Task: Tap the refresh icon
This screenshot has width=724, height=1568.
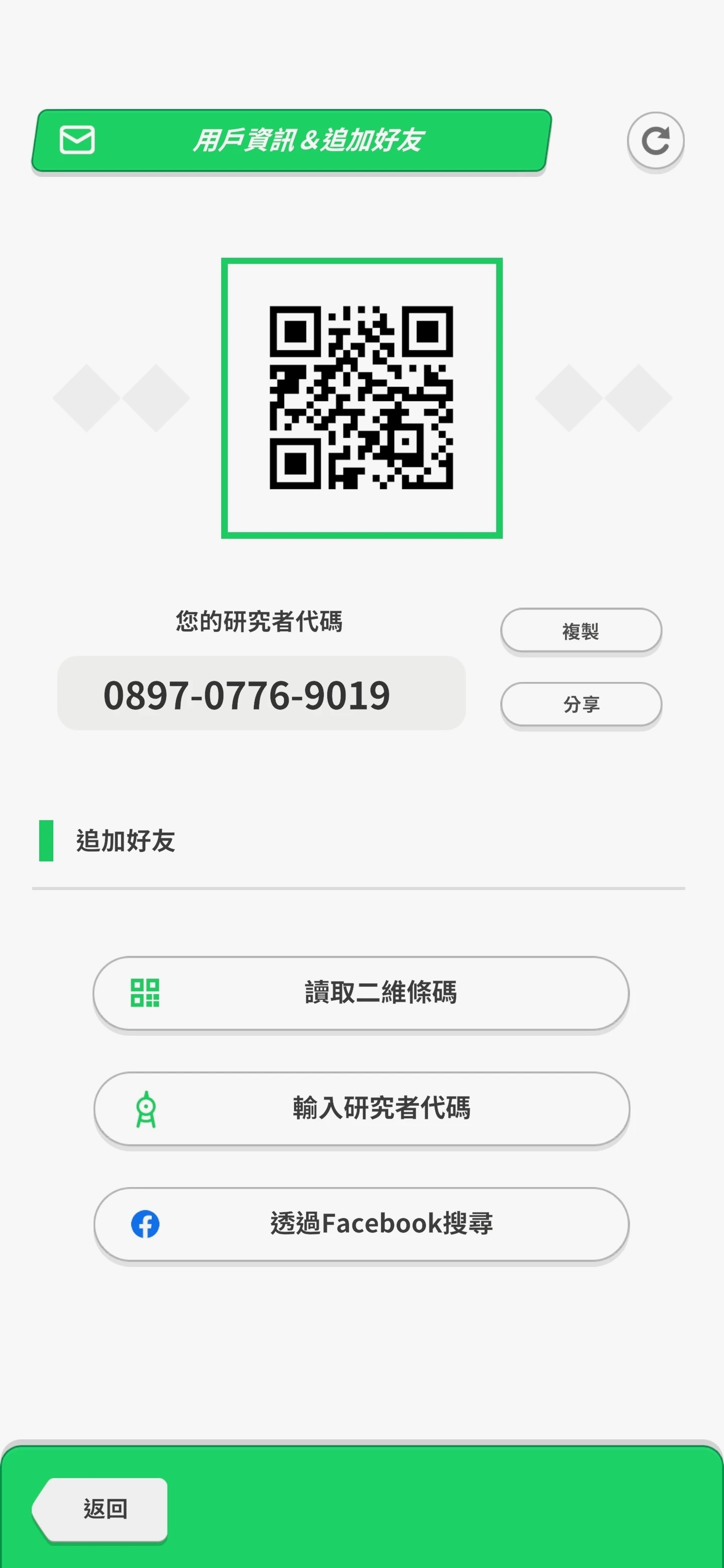Action: point(655,141)
